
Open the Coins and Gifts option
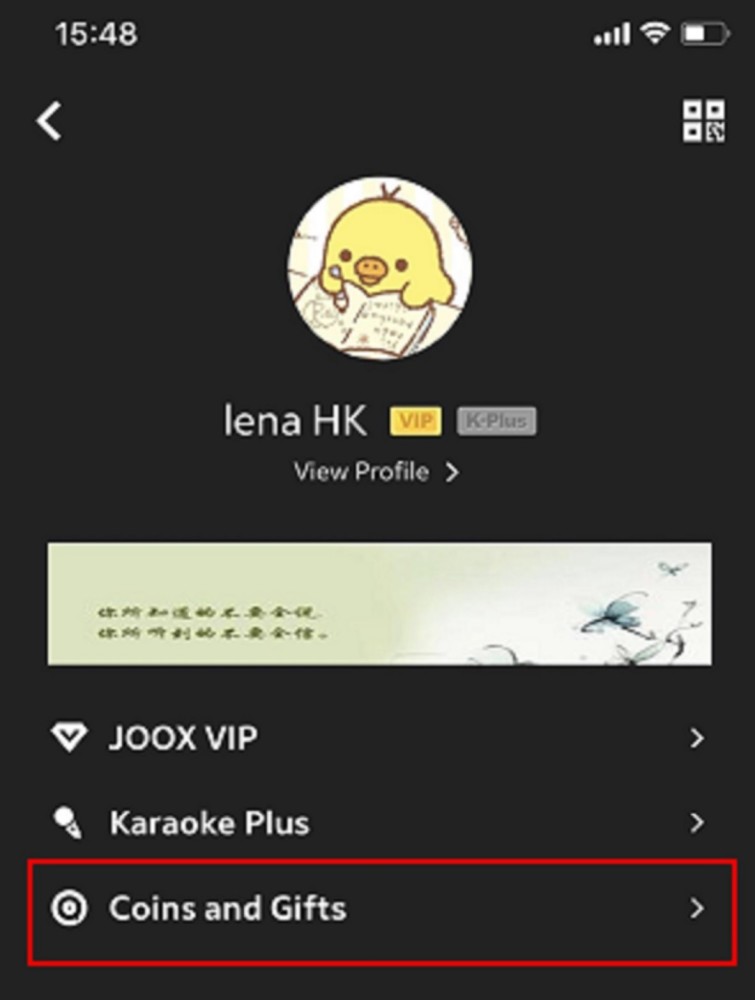click(x=230, y=908)
